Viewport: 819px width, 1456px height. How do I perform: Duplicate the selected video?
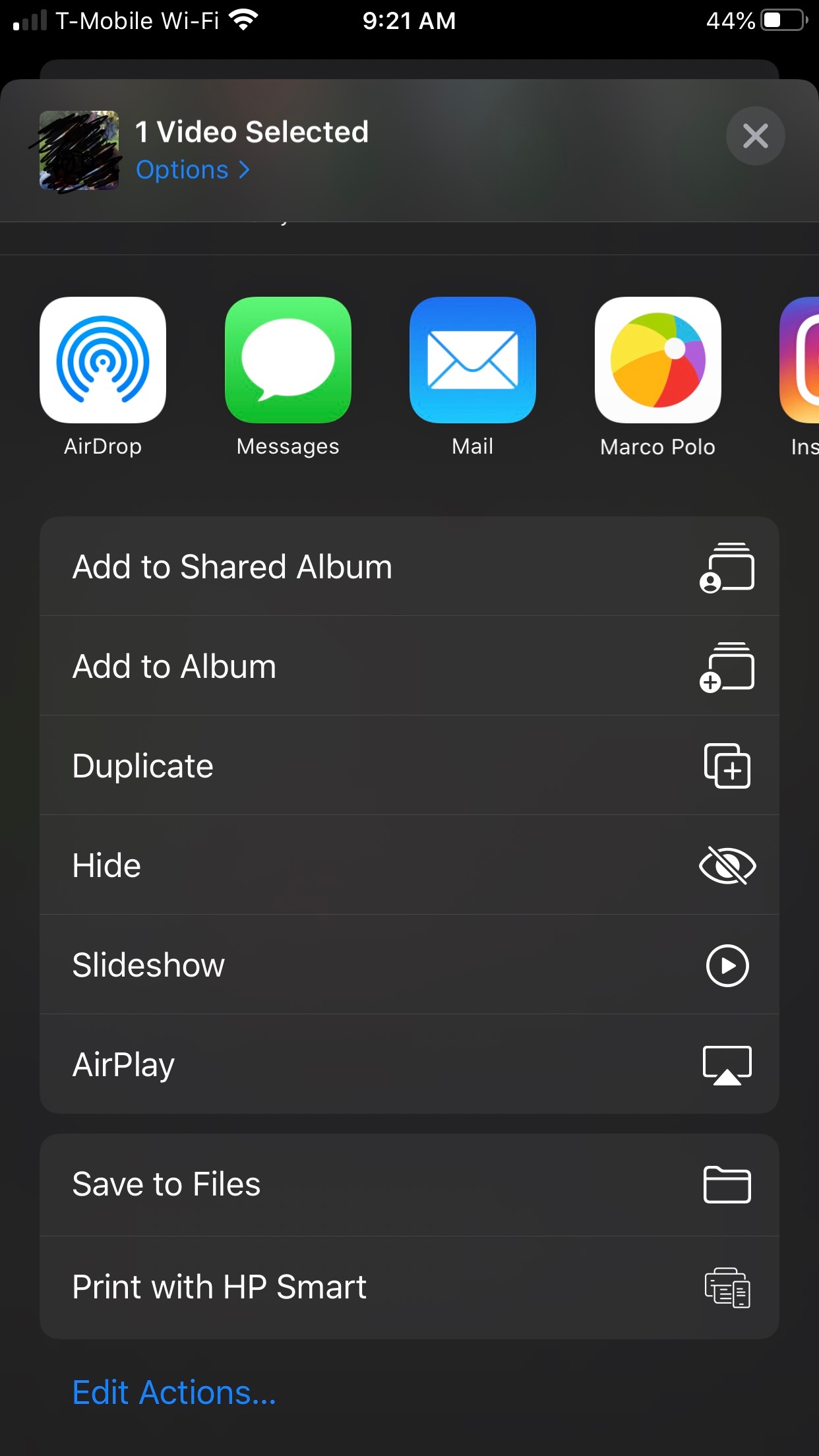point(409,766)
